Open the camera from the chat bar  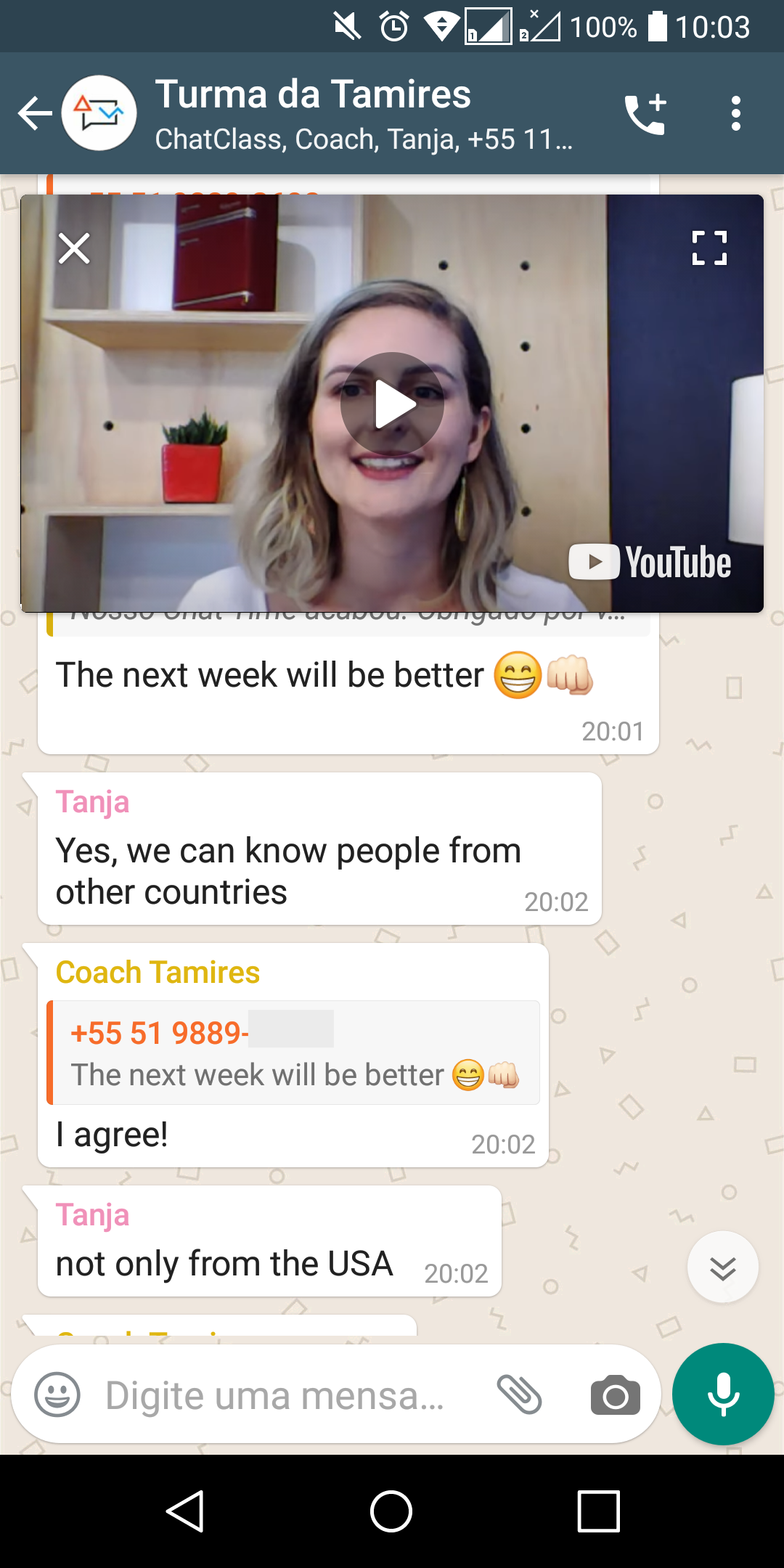615,1395
